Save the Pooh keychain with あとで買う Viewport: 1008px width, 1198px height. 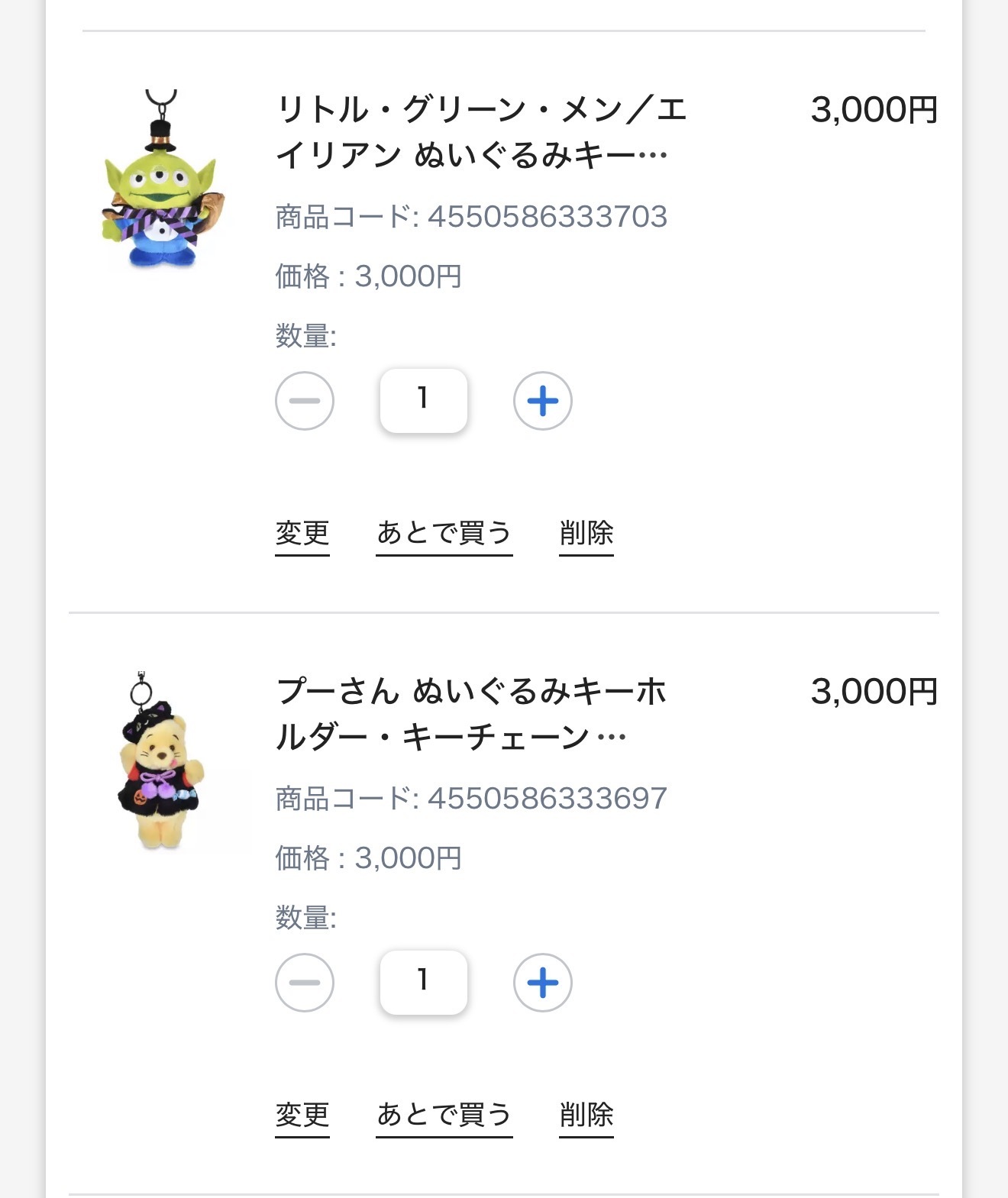pos(444,1116)
